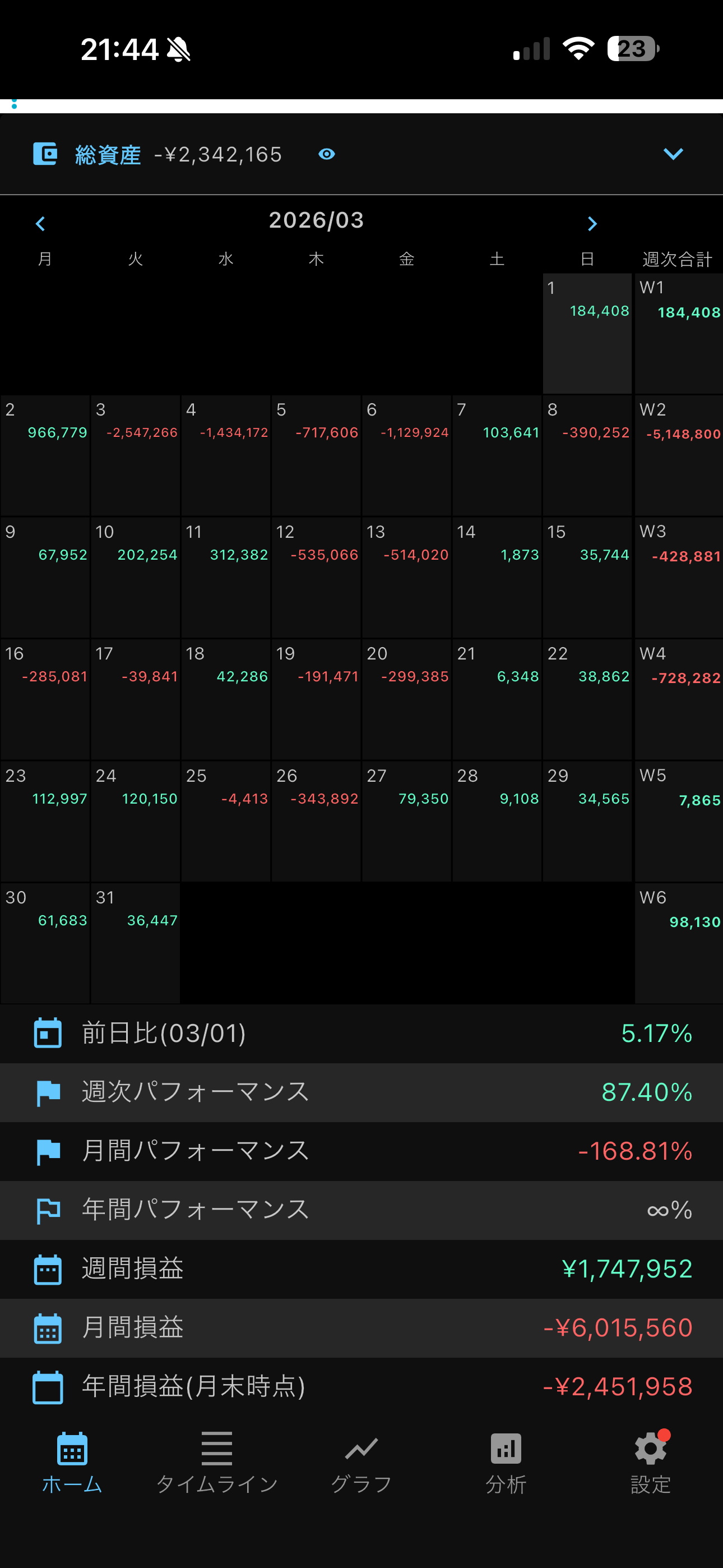Select March 31 day cell
This screenshot has width=723, height=1568.
(x=136, y=942)
